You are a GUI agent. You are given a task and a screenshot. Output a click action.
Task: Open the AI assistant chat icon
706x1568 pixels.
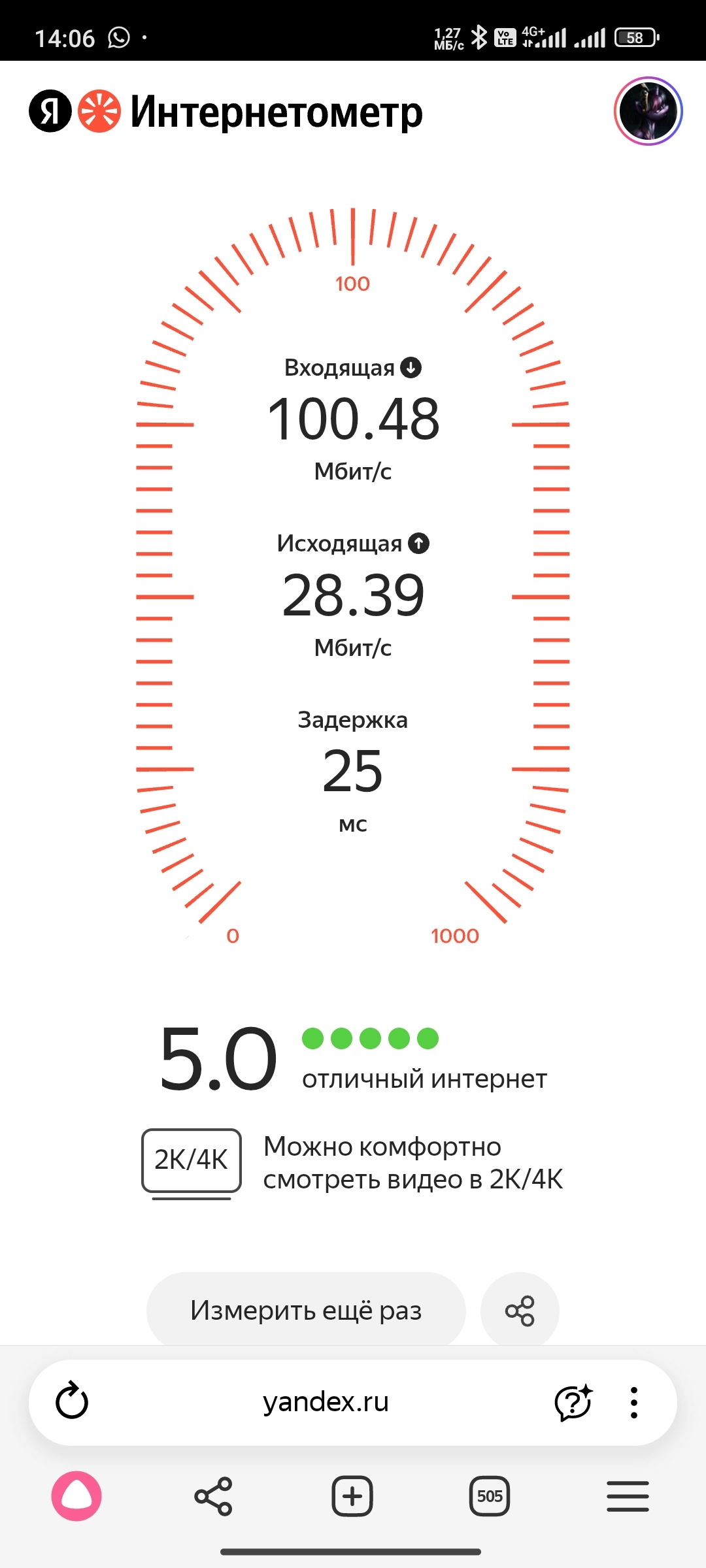click(x=573, y=1402)
